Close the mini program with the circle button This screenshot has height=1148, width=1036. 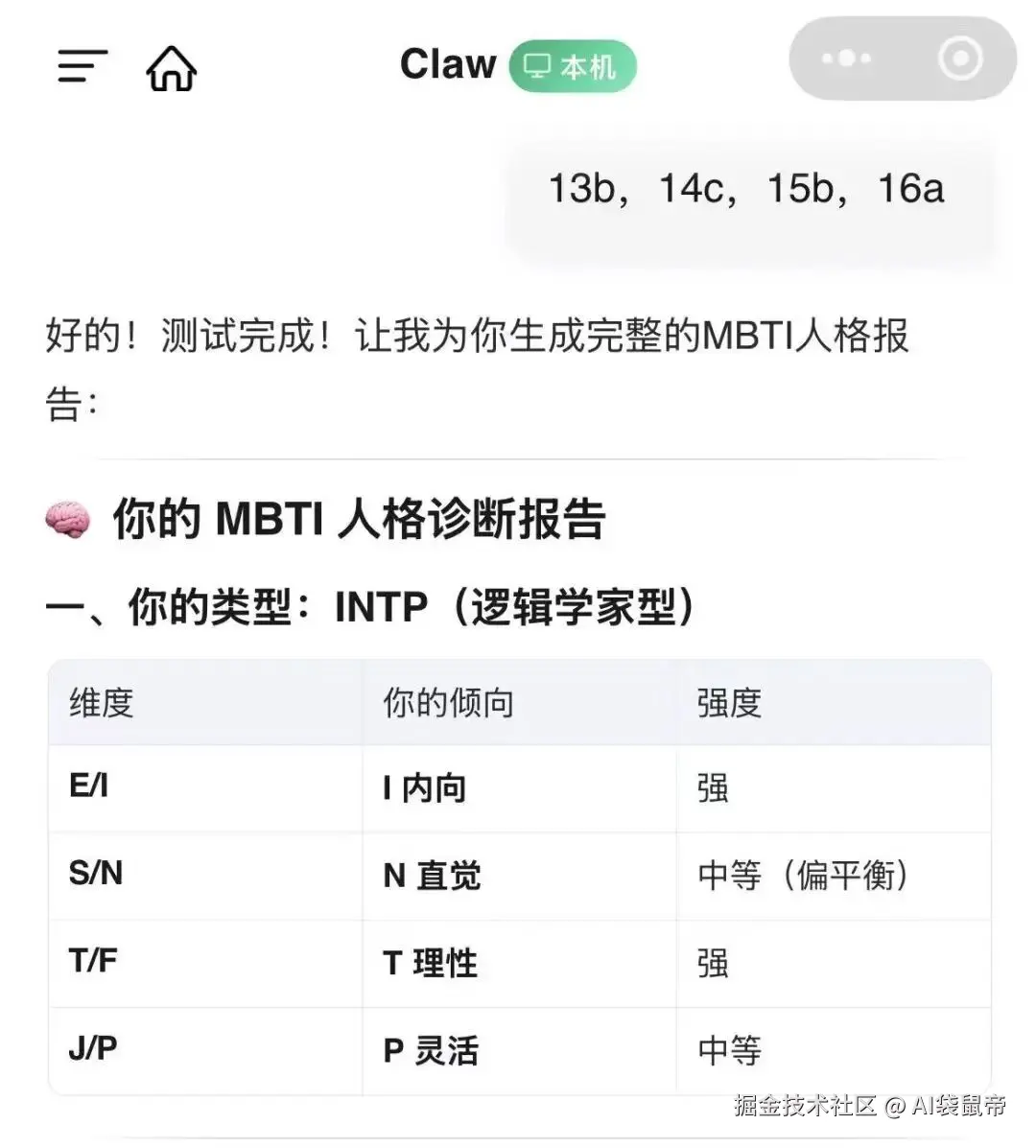[x=959, y=59]
